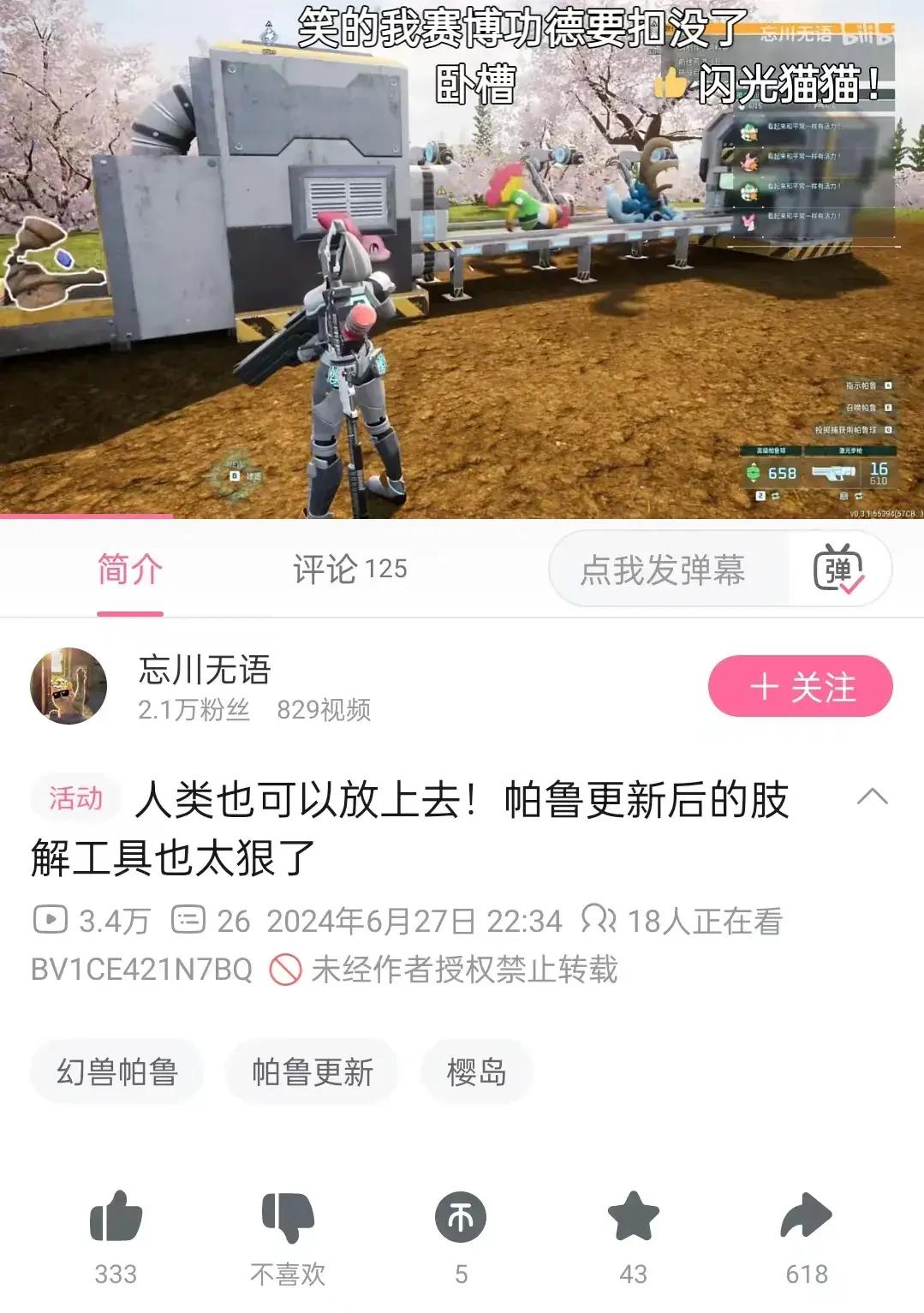This screenshot has width=924, height=1313.
Task: Switch to the 评论 comments tab
Action: tap(349, 570)
